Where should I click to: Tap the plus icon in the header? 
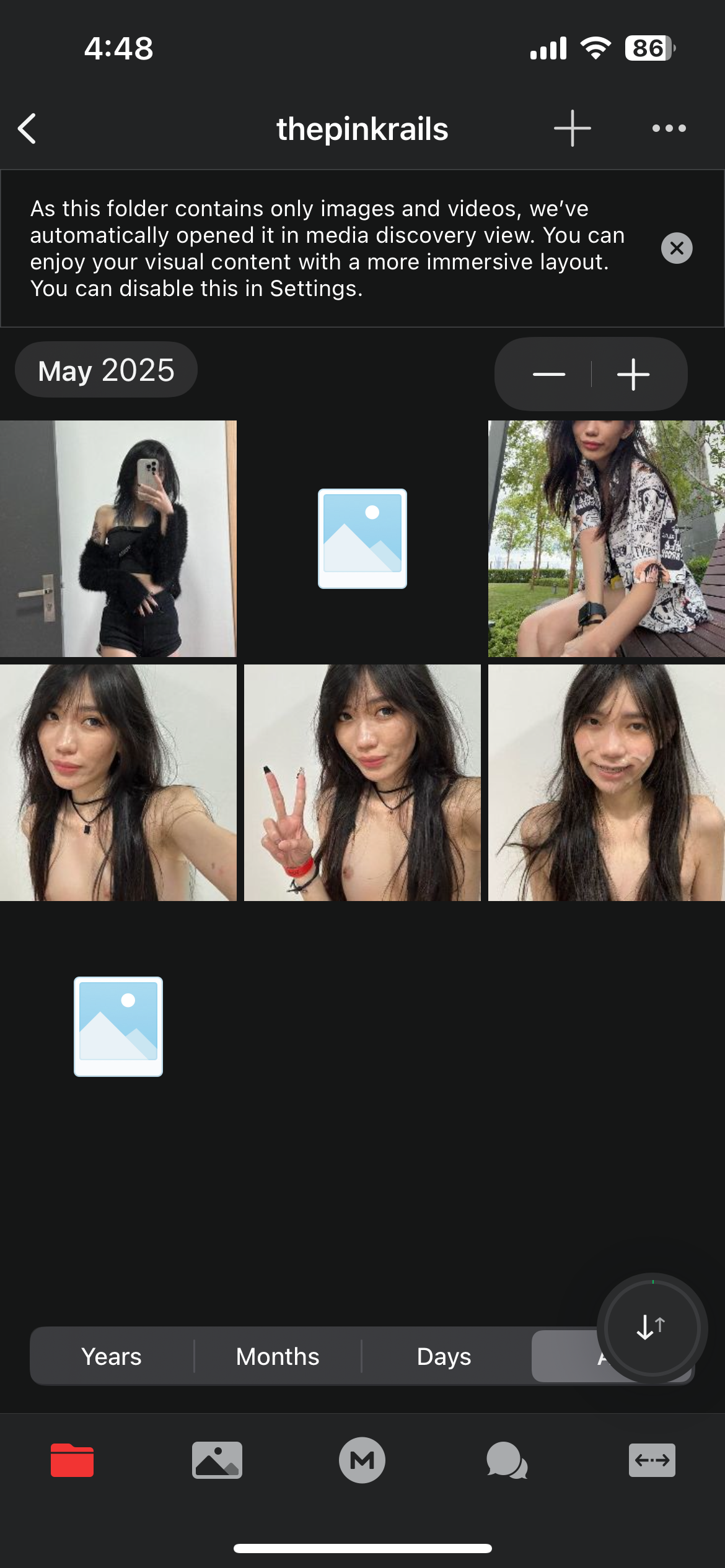(x=572, y=128)
